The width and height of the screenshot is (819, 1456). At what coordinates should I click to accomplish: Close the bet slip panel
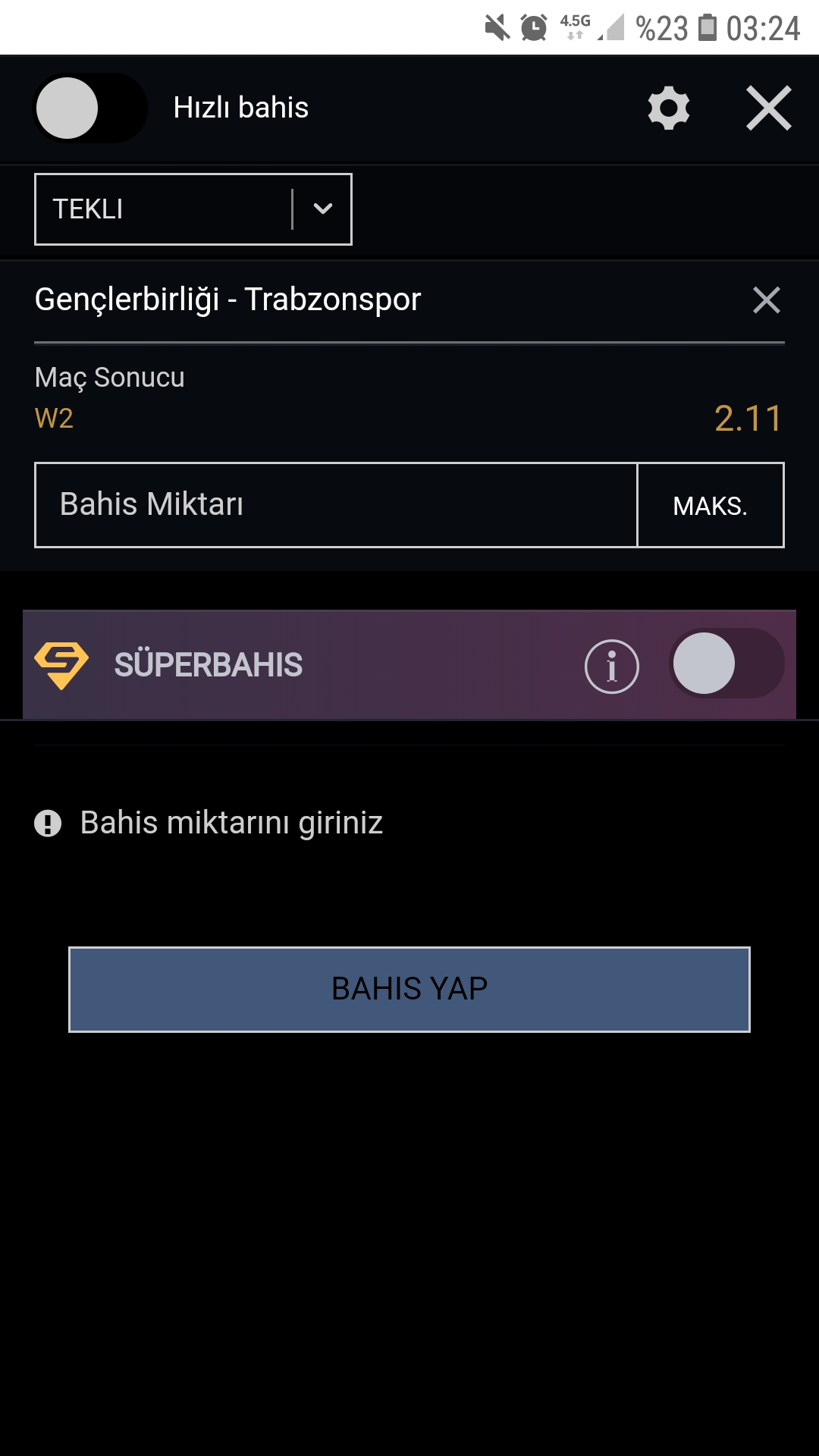(x=769, y=108)
